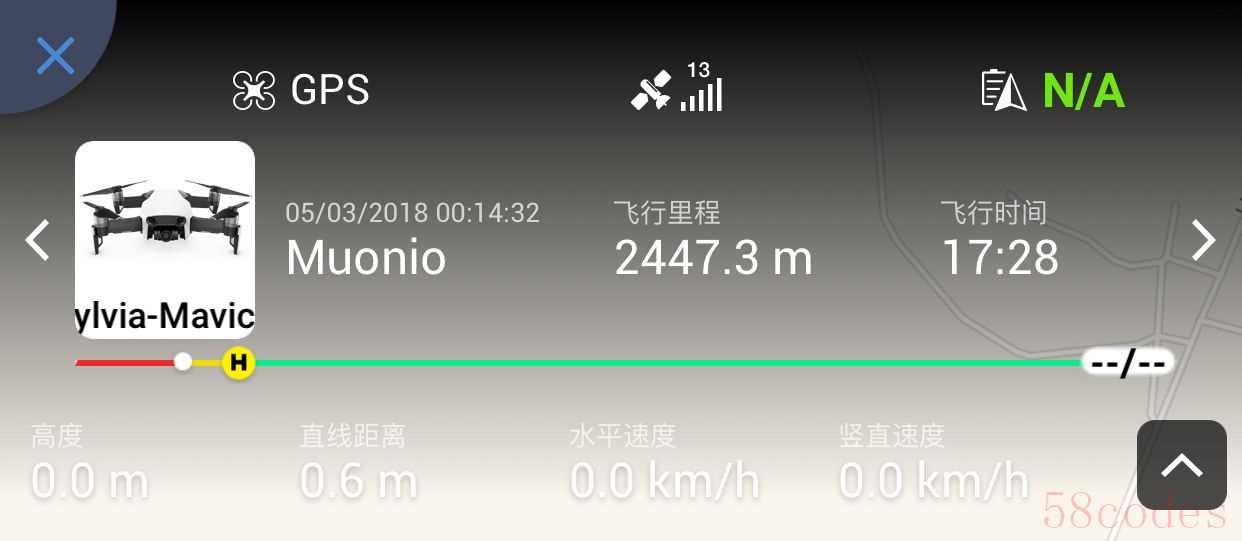This screenshot has width=1242, height=541.
Task: Collapse the flight data panel
Action: click(1181, 465)
